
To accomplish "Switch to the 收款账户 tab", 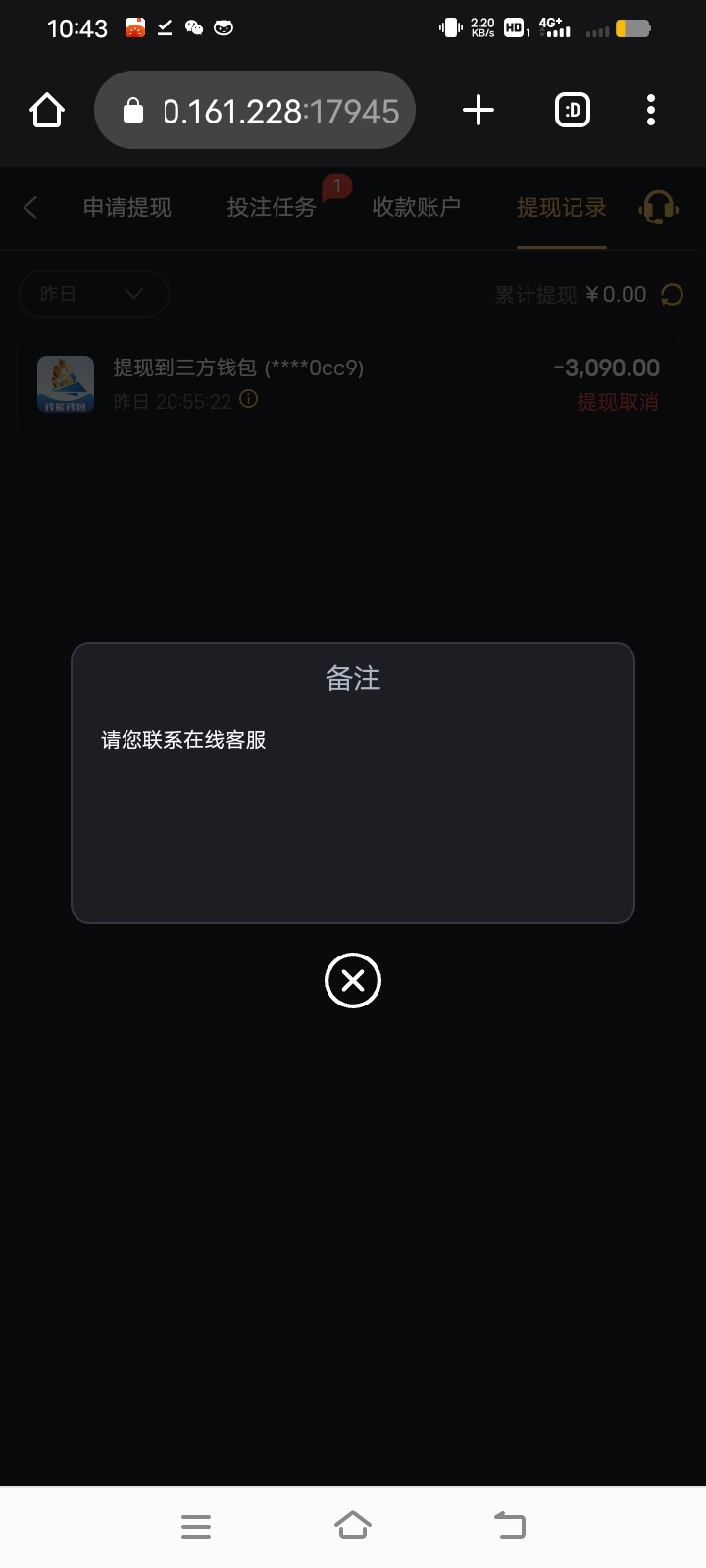I will tap(416, 207).
